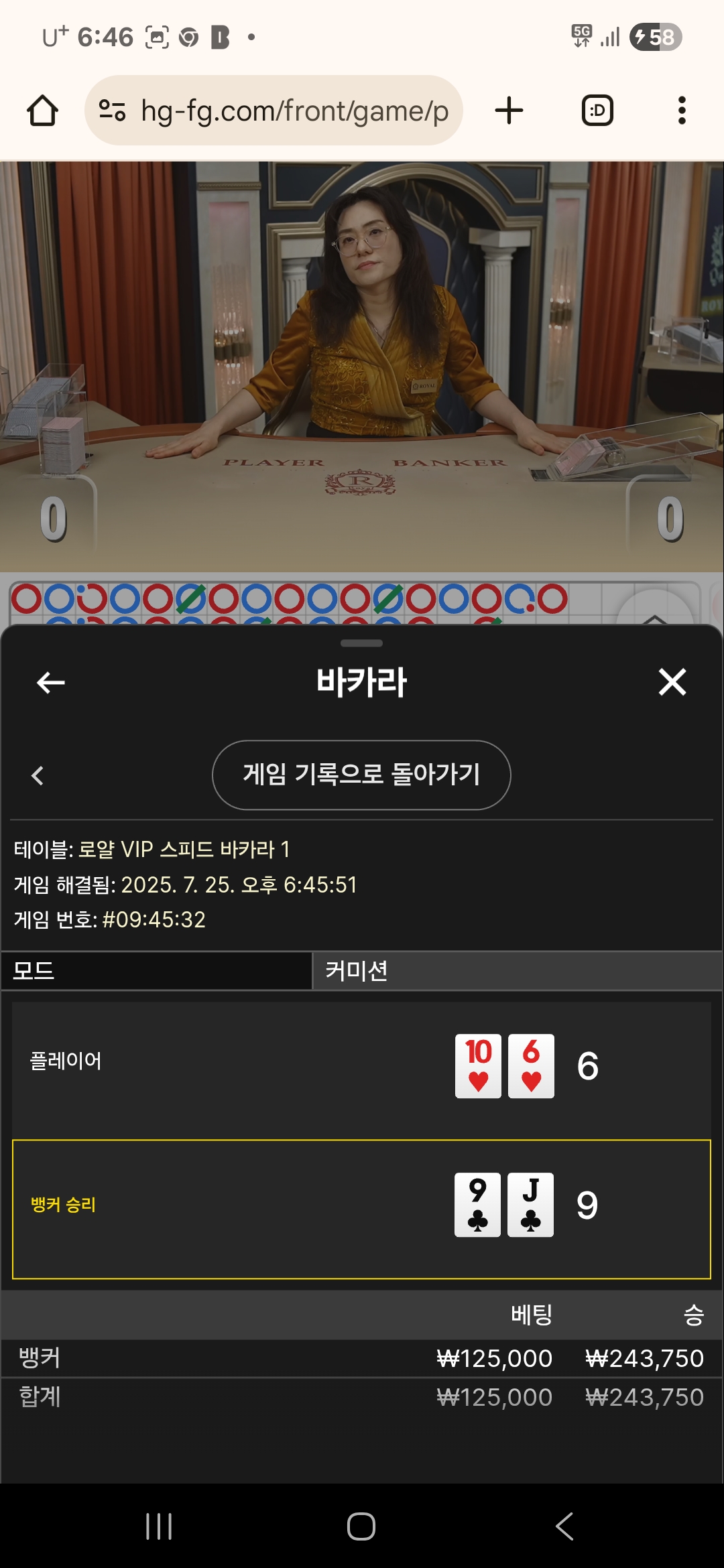Go back with the arrow beside 바카라 title
Viewport: 724px width, 1568px height.
50,683
